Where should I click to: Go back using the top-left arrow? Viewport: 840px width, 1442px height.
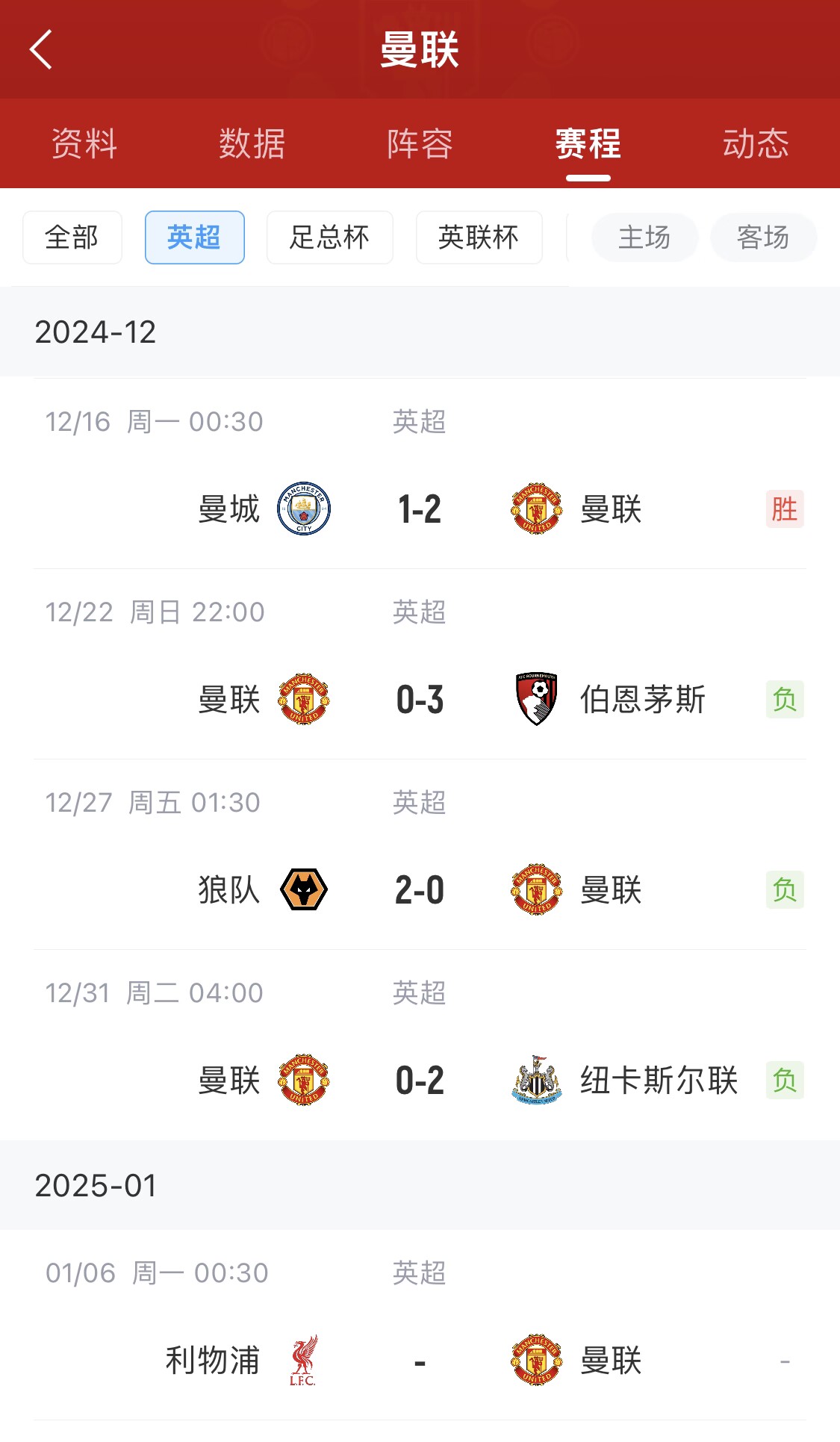[41, 49]
